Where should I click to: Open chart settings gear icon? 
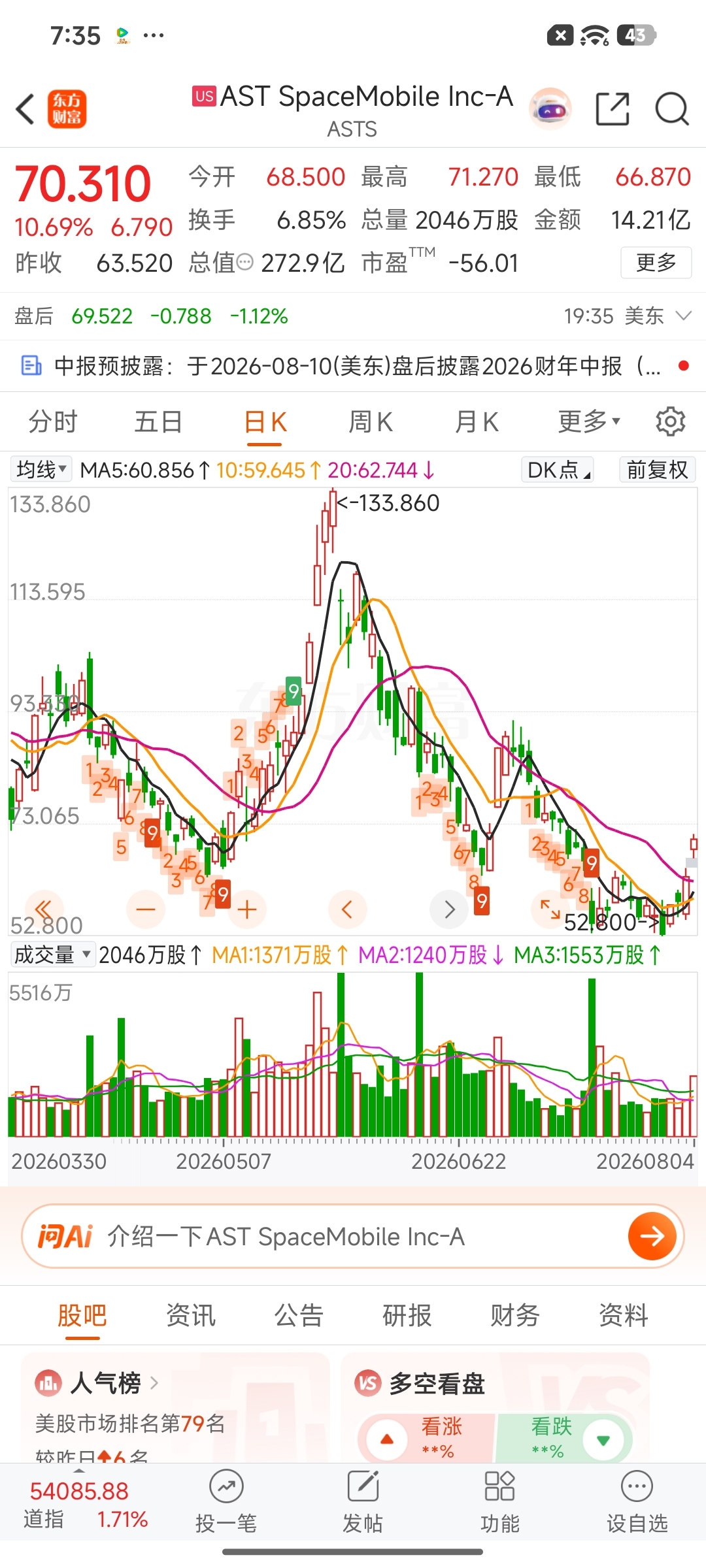[670, 422]
